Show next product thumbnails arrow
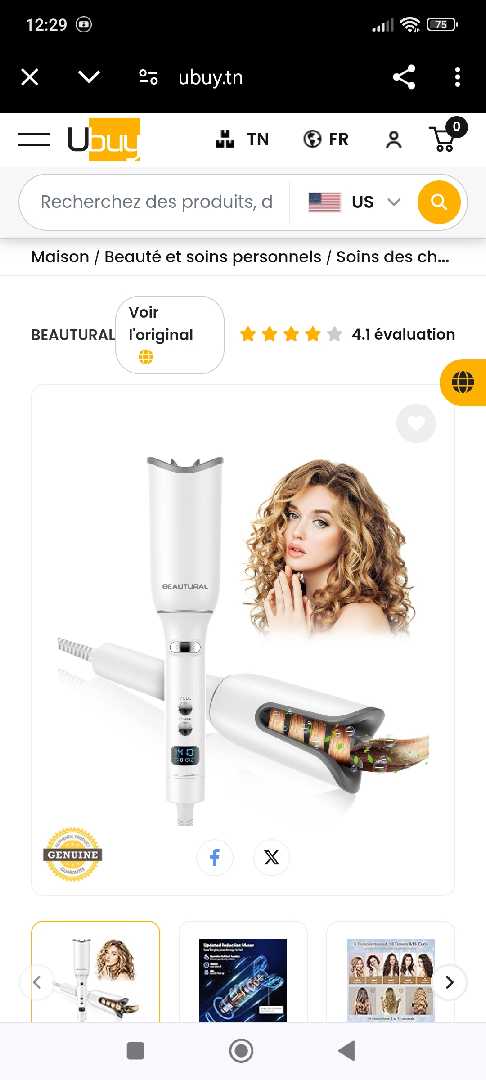Screen dimensions: 486x1080 pos(450,982)
